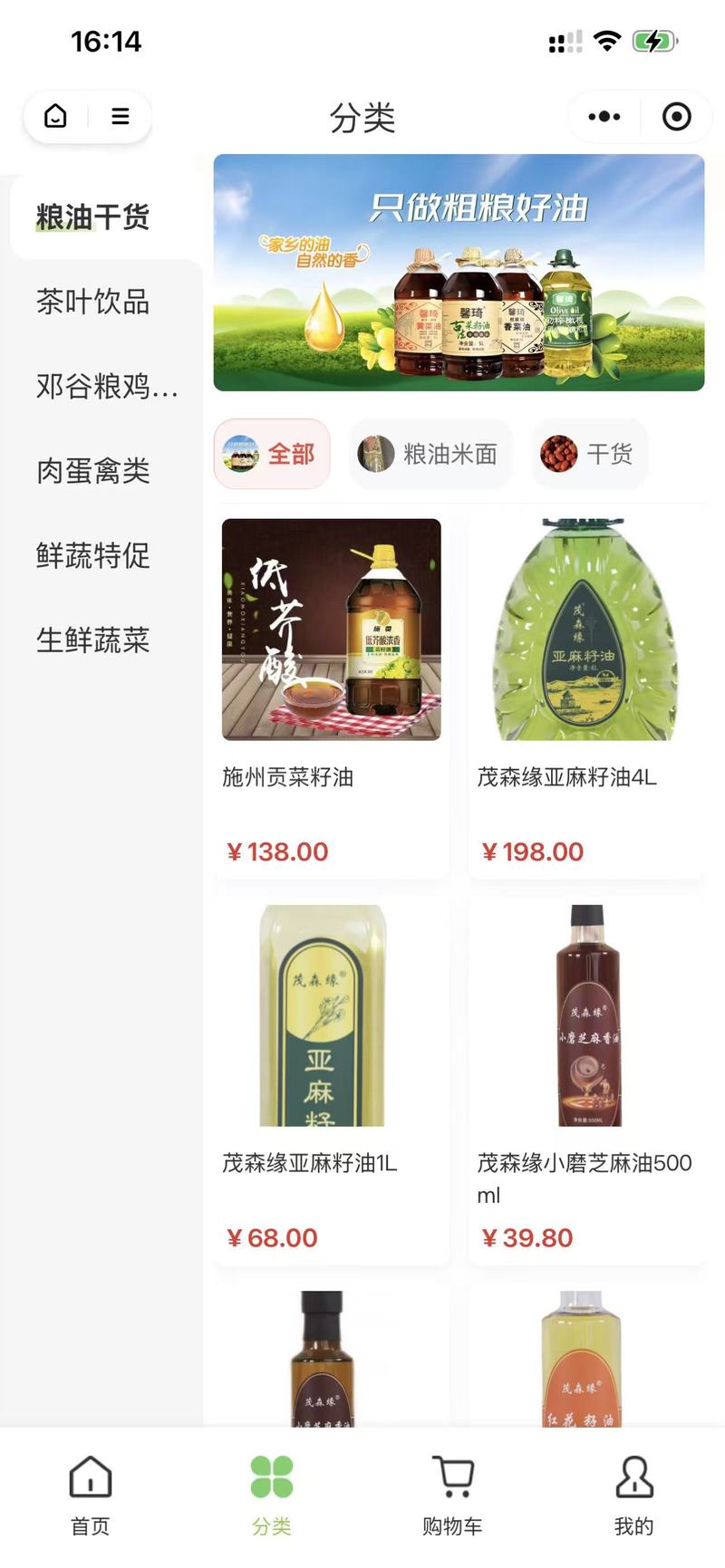
Task: Filter by 粮油米面
Action: pos(430,454)
